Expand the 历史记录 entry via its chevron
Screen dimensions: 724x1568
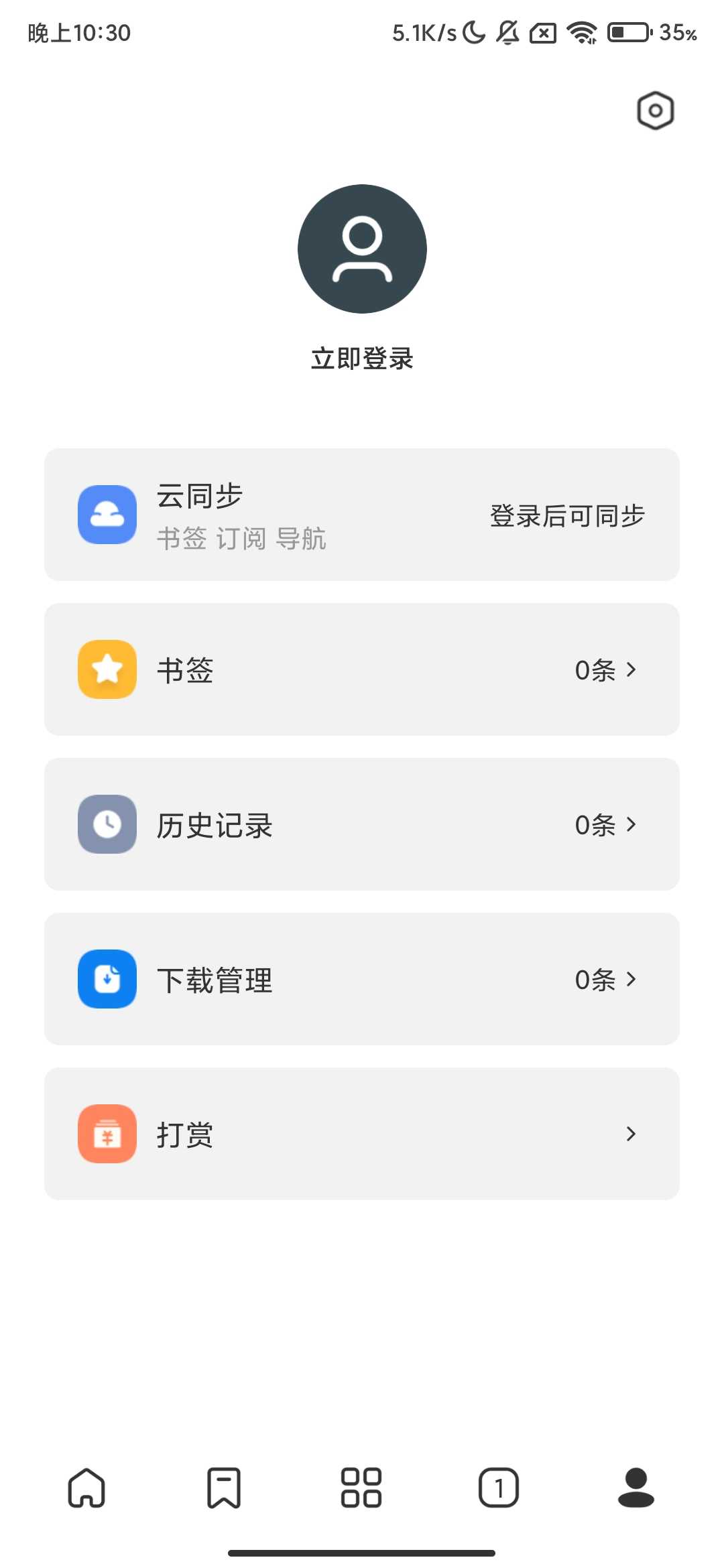click(631, 825)
